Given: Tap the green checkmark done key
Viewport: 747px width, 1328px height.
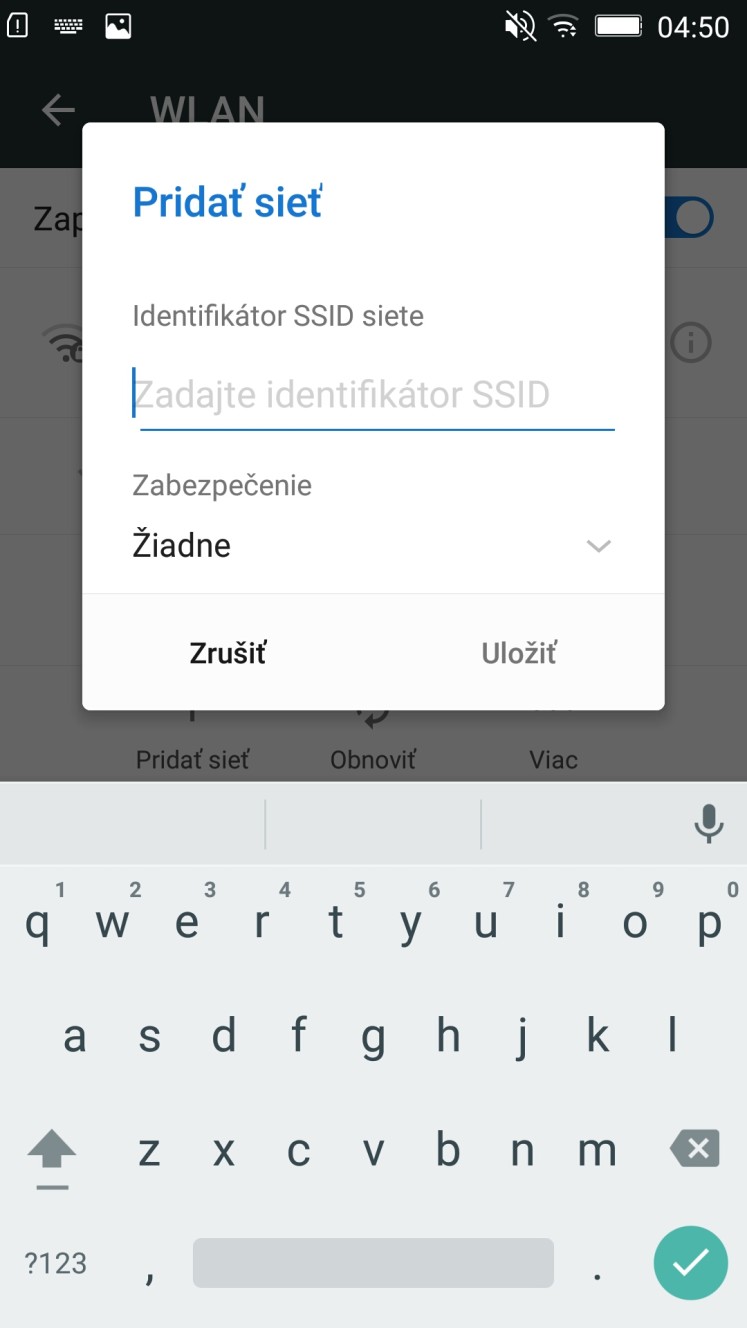Looking at the screenshot, I should (x=691, y=1263).
